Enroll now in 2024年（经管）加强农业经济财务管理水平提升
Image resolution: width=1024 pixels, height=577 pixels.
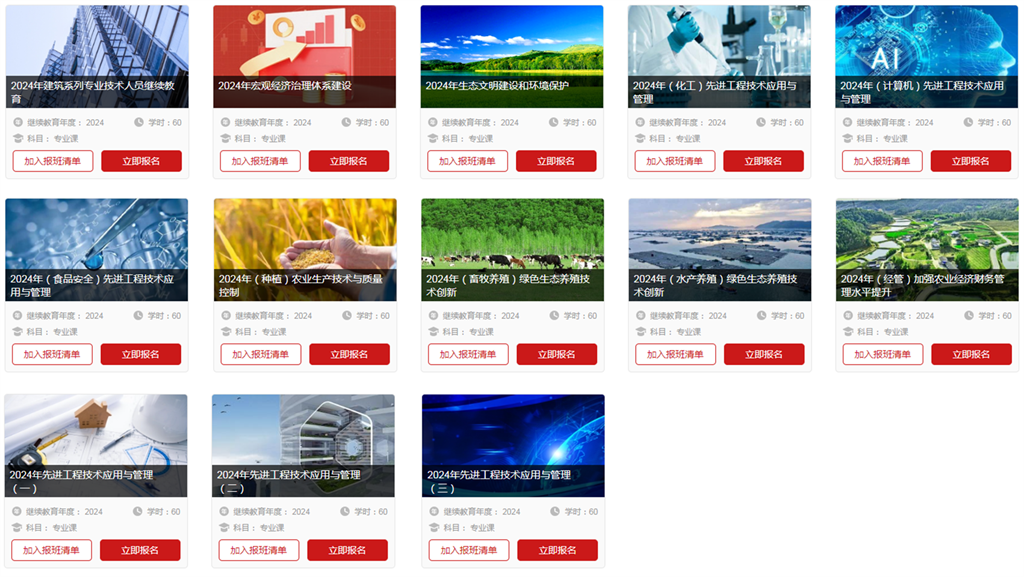[x=971, y=354]
